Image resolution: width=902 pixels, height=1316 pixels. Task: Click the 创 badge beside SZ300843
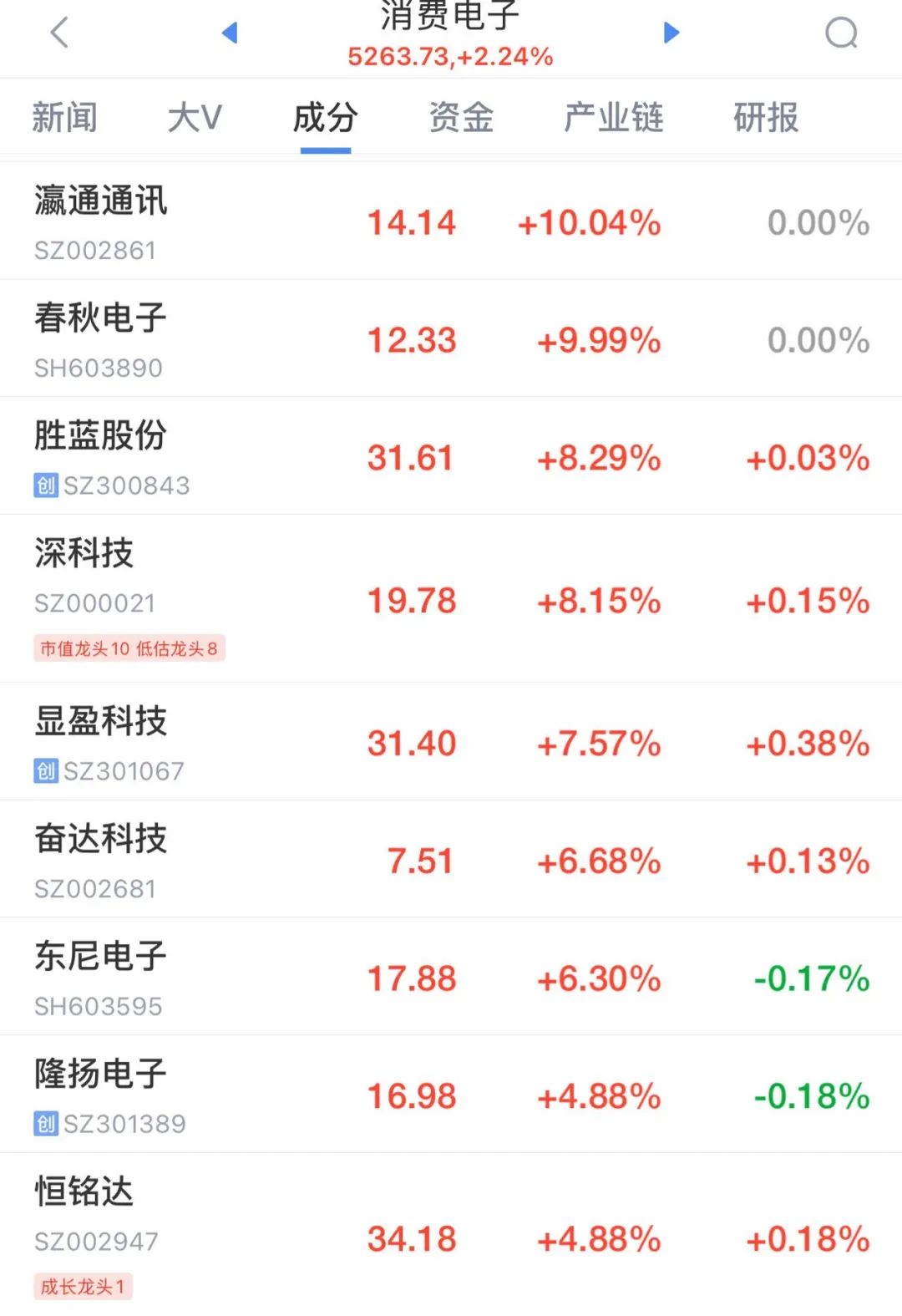coord(47,484)
